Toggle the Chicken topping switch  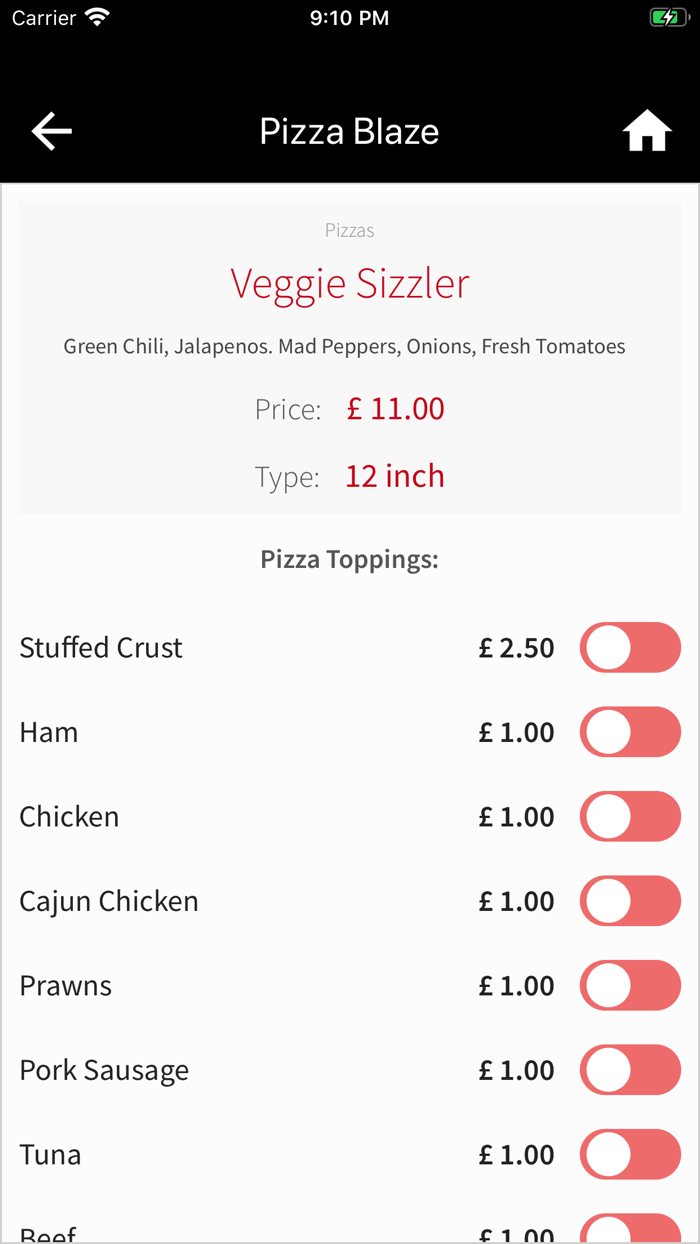click(630, 816)
